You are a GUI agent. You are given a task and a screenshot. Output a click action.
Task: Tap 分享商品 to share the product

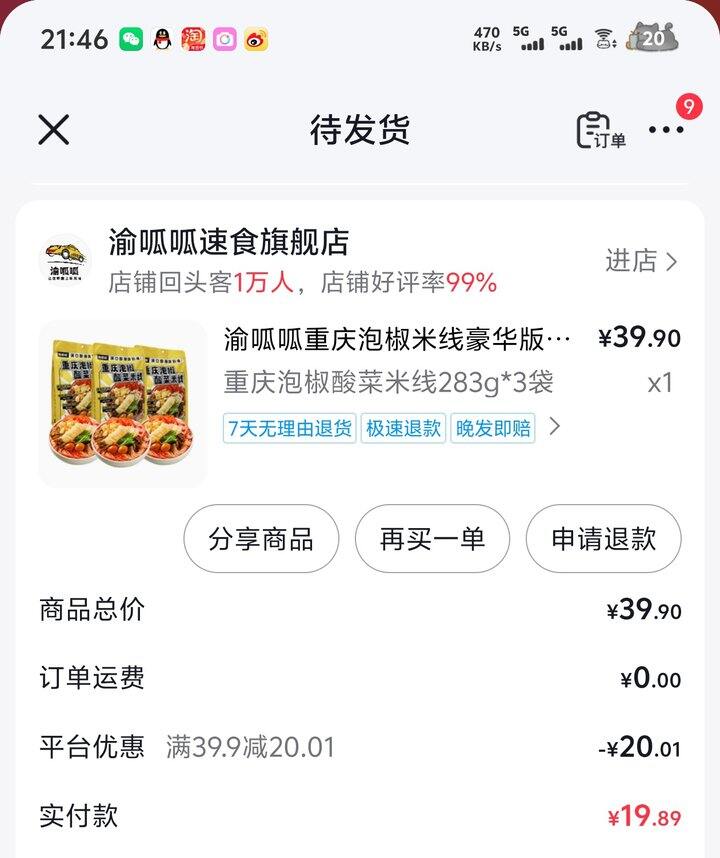pyautogui.click(x=261, y=539)
